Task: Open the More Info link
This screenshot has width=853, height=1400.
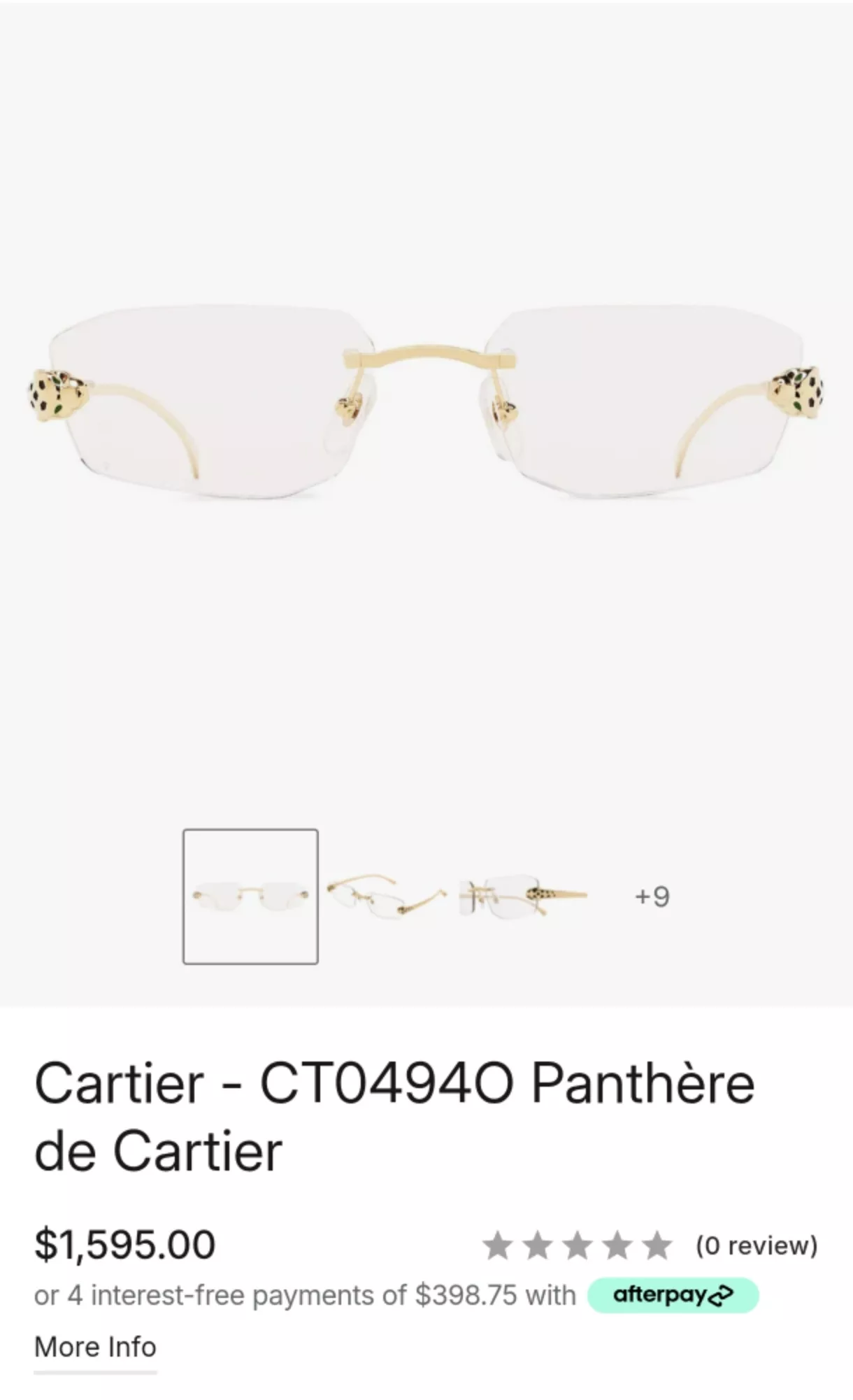Action: tap(95, 1347)
